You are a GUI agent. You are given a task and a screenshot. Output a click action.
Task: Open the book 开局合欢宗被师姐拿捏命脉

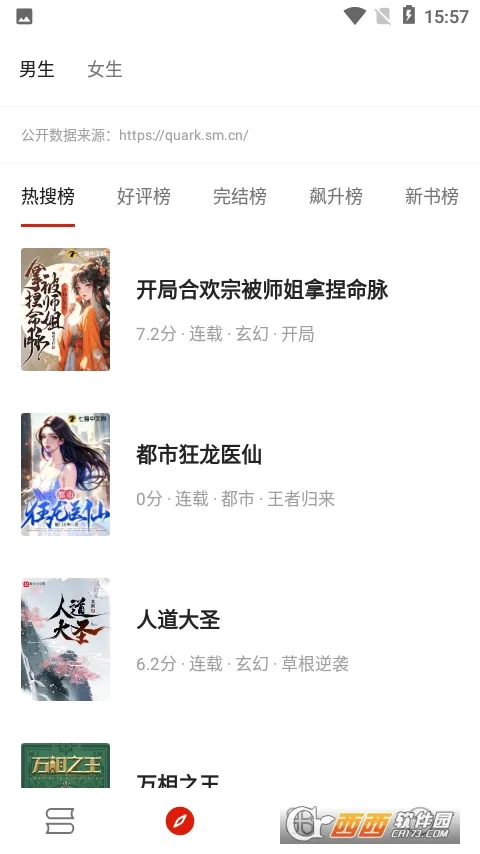click(x=240, y=309)
